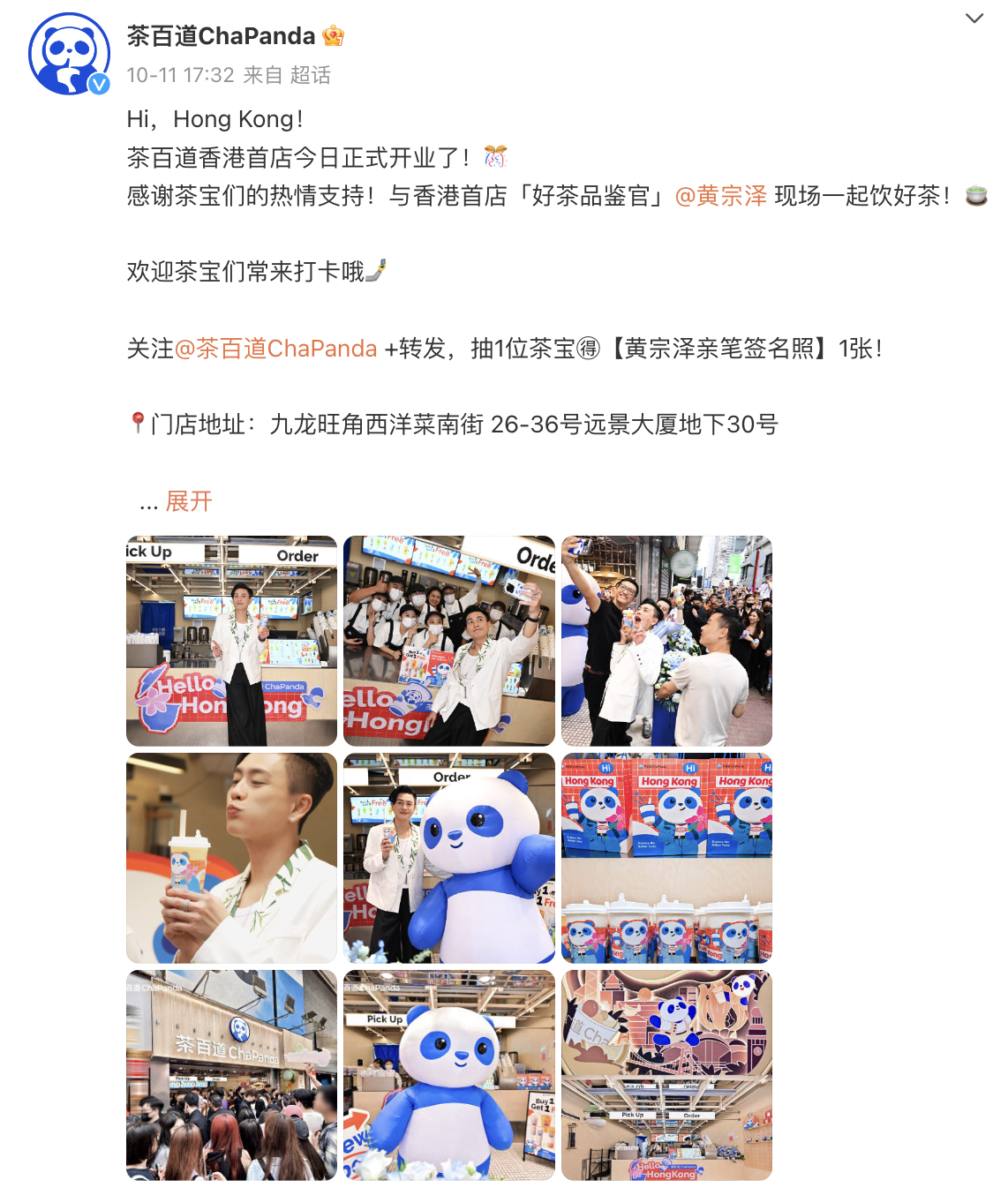
Task: Open group selfie photo with staff
Action: (448, 641)
